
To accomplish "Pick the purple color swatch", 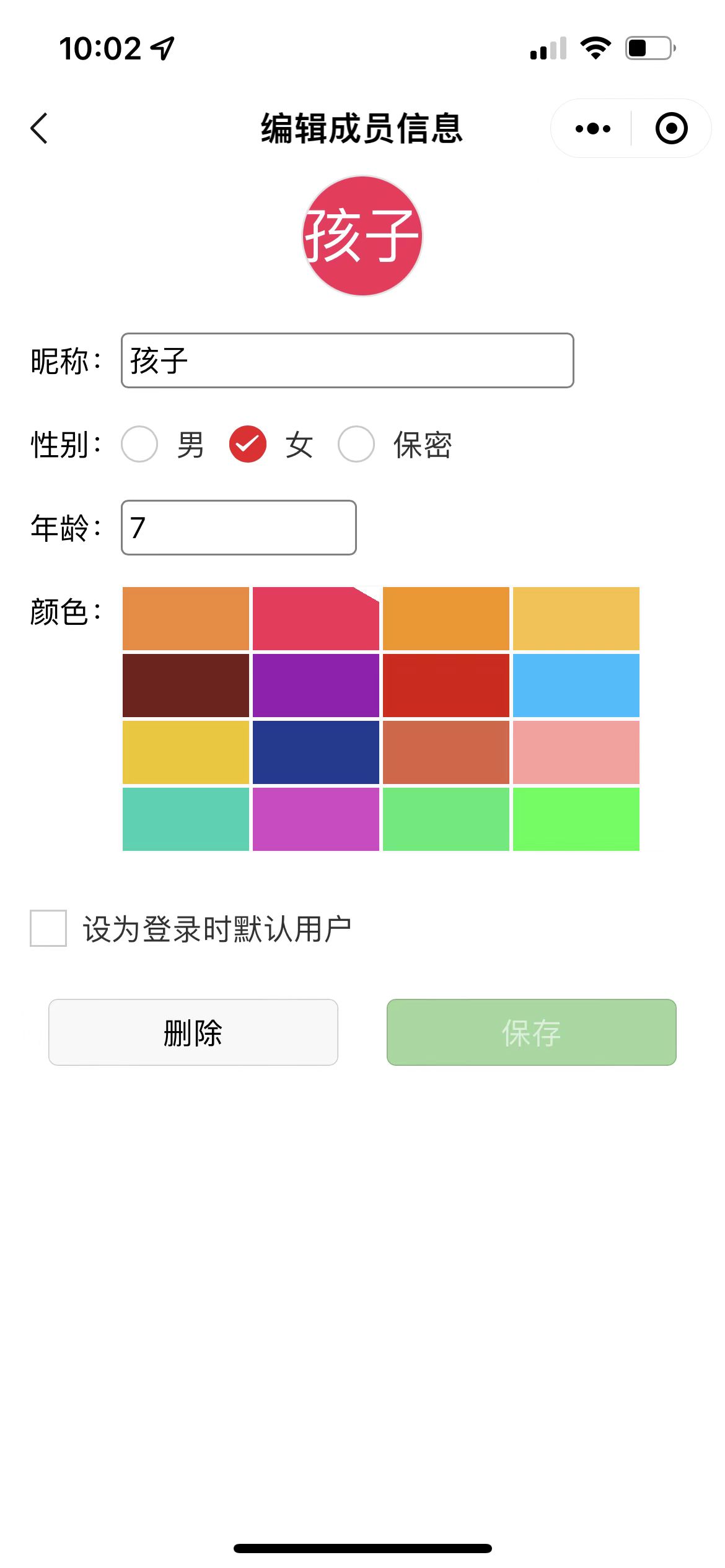I will coord(316,686).
